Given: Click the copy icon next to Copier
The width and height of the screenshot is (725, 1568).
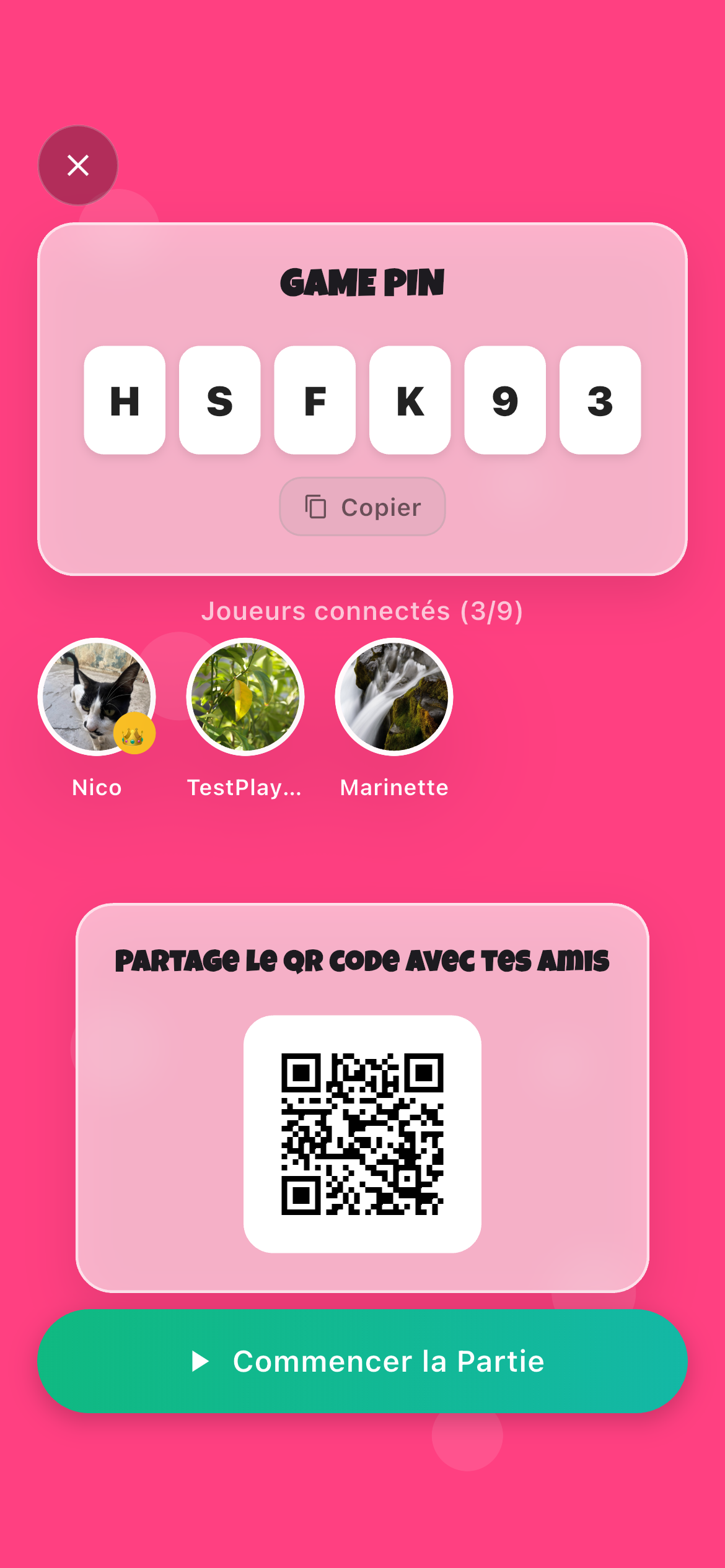Looking at the screenshot, I should [x=317, y=507].
